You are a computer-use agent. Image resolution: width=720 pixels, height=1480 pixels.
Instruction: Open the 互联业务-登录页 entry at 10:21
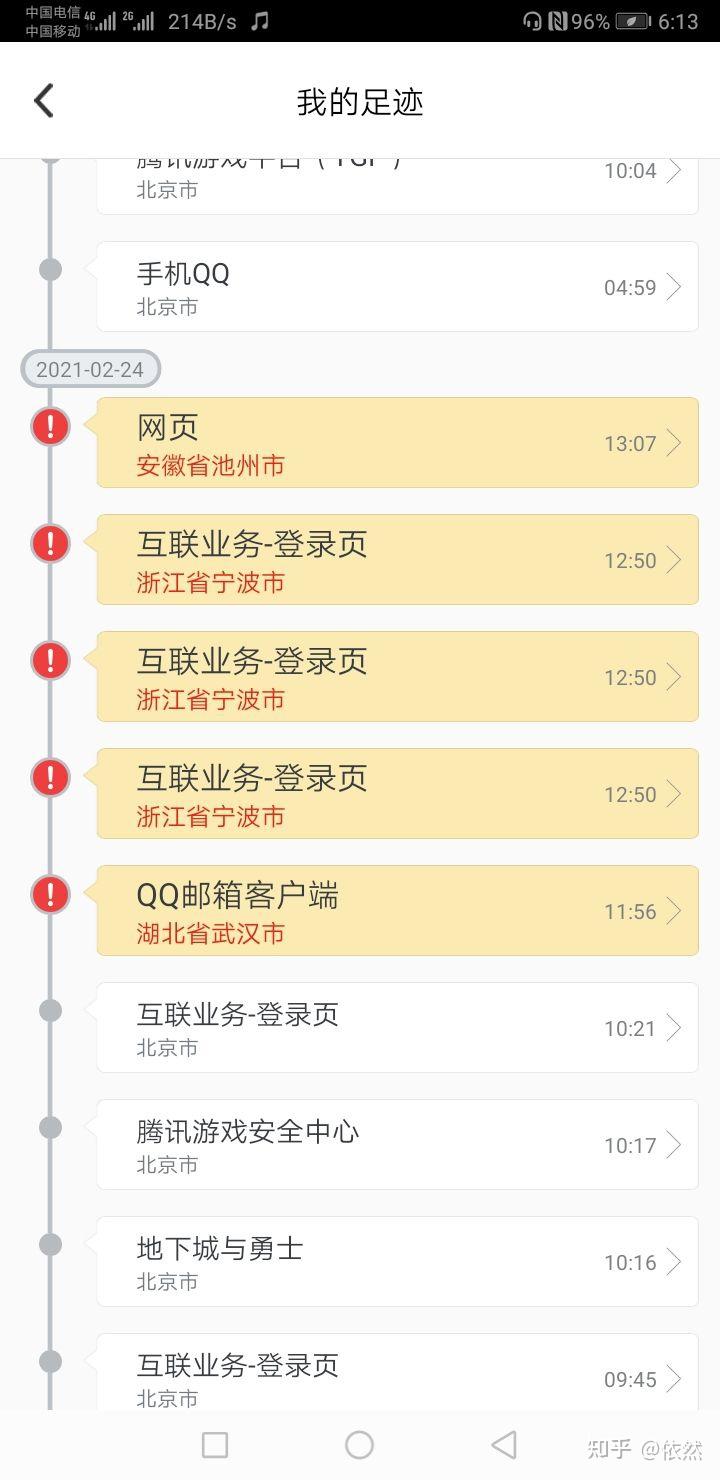coord(397,1028)
